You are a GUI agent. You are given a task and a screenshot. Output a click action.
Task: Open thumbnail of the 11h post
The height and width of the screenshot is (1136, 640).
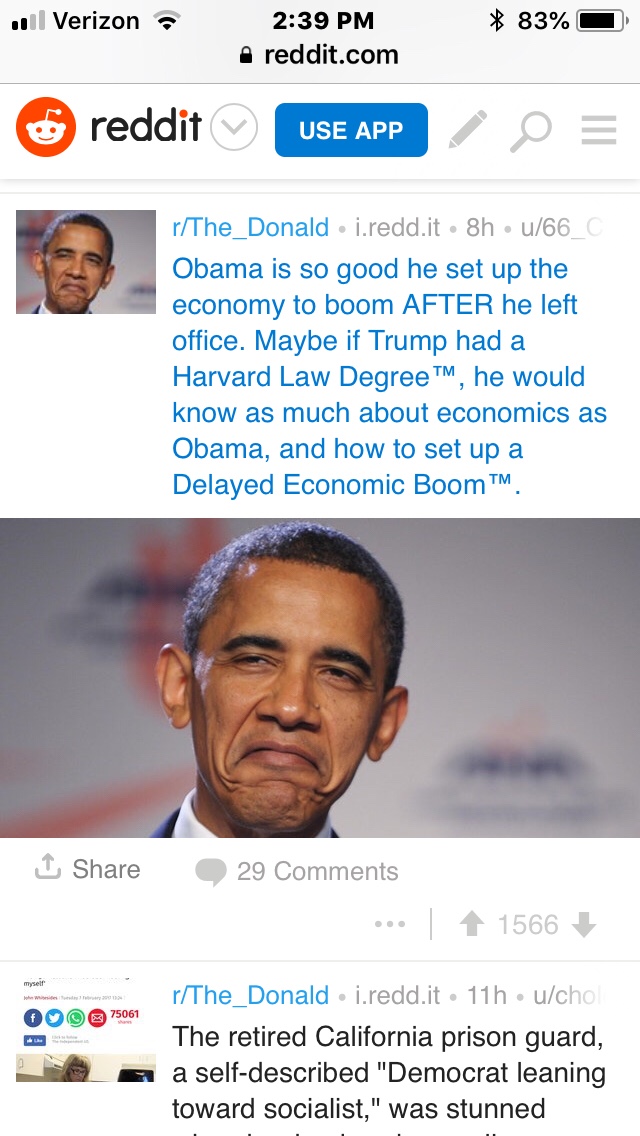(86, 1030)
